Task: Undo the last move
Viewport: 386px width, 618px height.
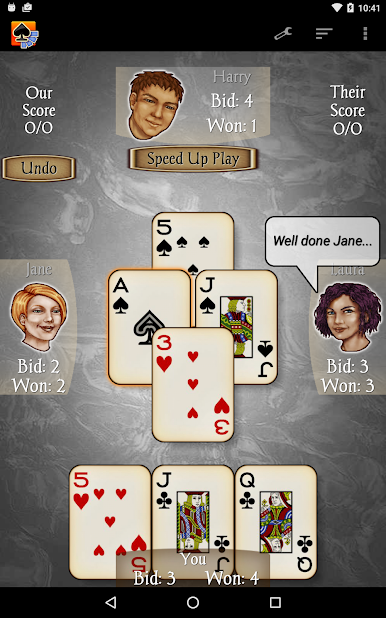Action: tap(39, 168)
